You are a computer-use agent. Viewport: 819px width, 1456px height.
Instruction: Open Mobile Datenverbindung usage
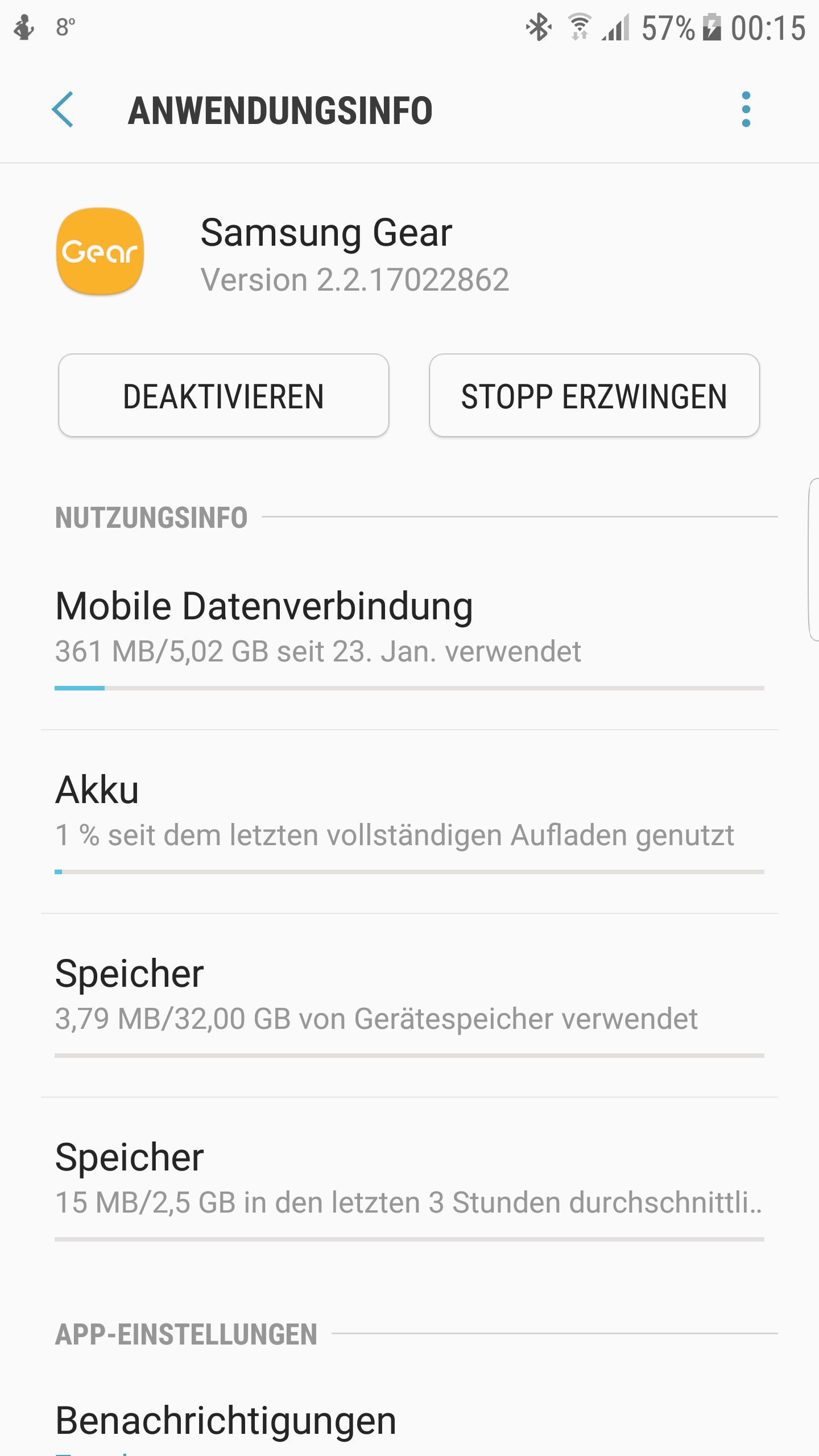click(409, 638)
